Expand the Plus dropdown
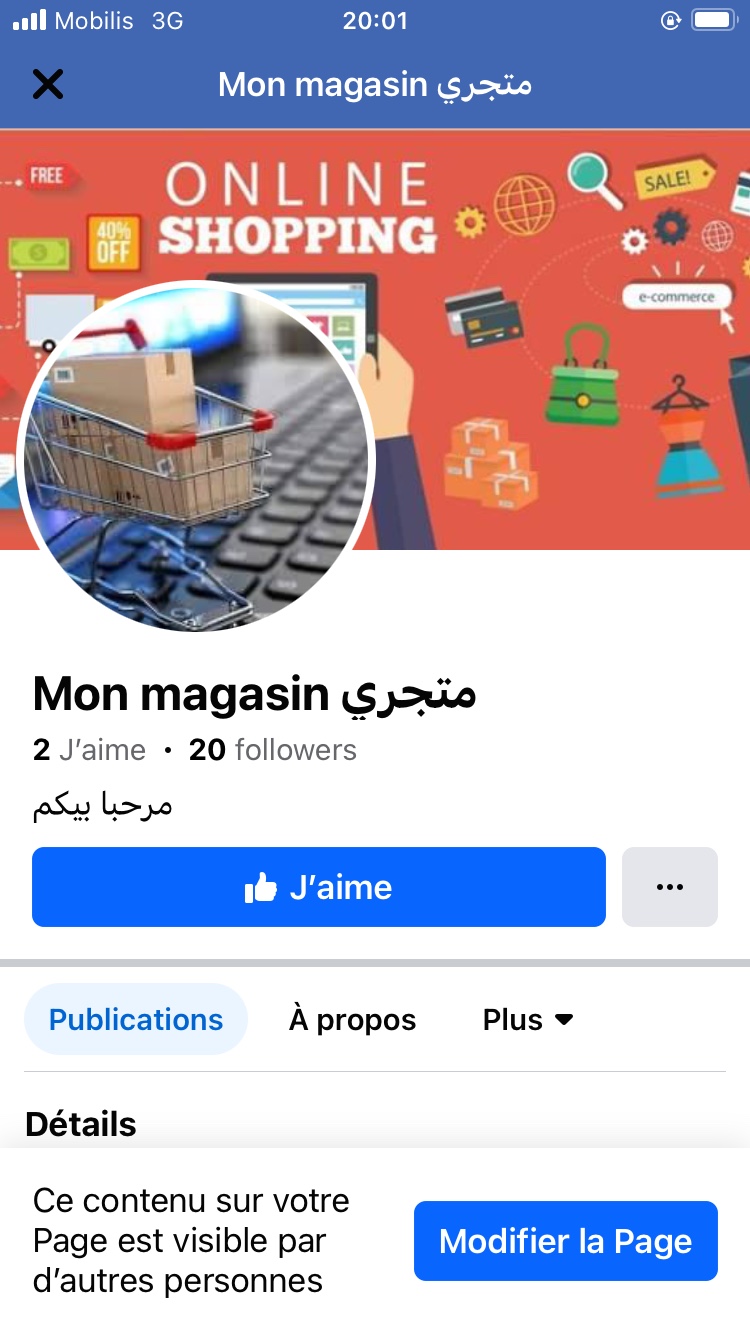The height and width of the screenshot is (1334, 750). tap(528, 1019)
